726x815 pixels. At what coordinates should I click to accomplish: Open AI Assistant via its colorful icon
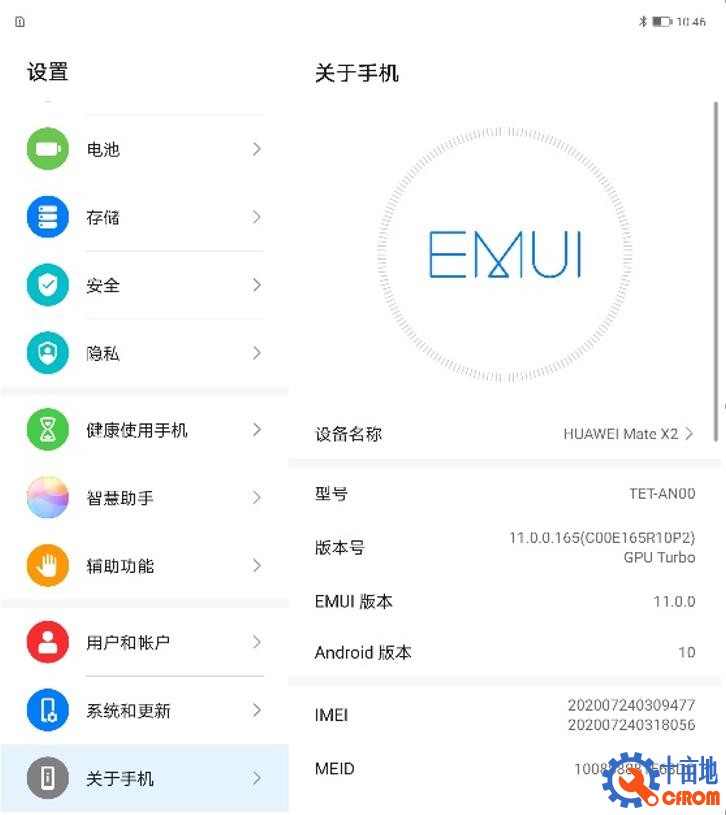tap(47, 498)
